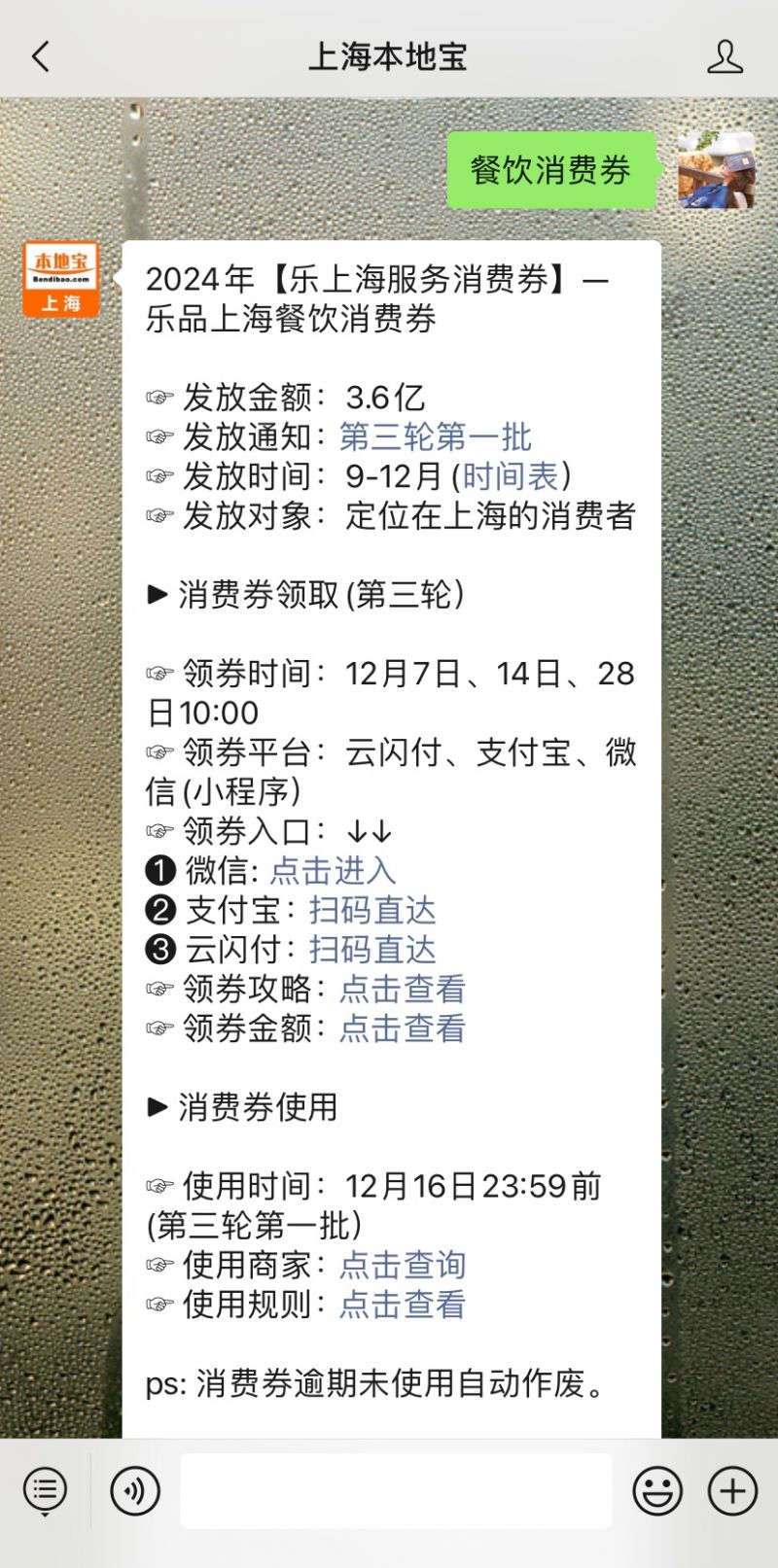Viewport: 778px width, 1568px height.
Task: Open the 时间表 link
Action: [x=511, y=476]
